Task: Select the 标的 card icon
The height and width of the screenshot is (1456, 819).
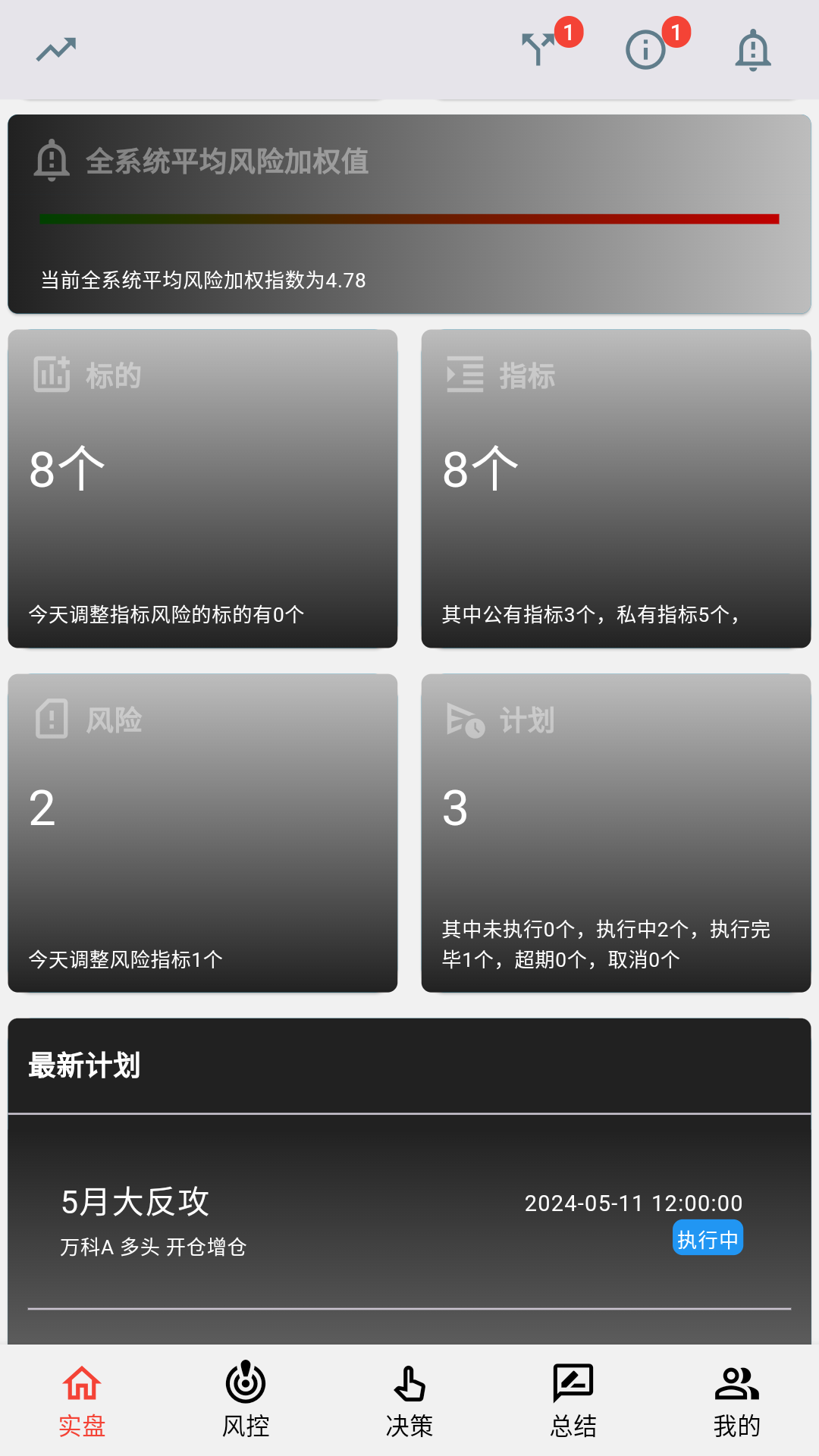Action: pos(50,374)
